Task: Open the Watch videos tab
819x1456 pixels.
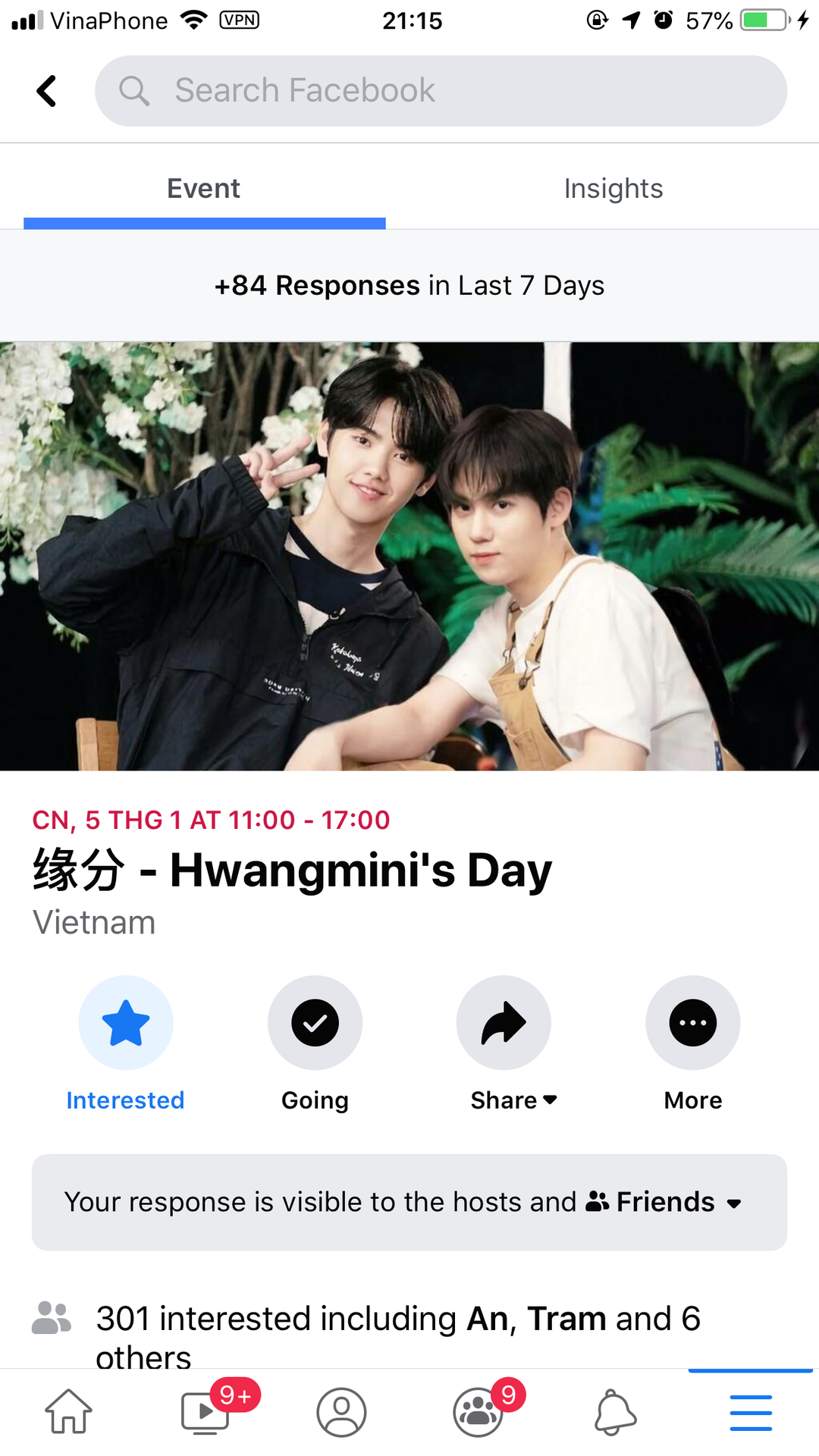Action: (206, 1412)
